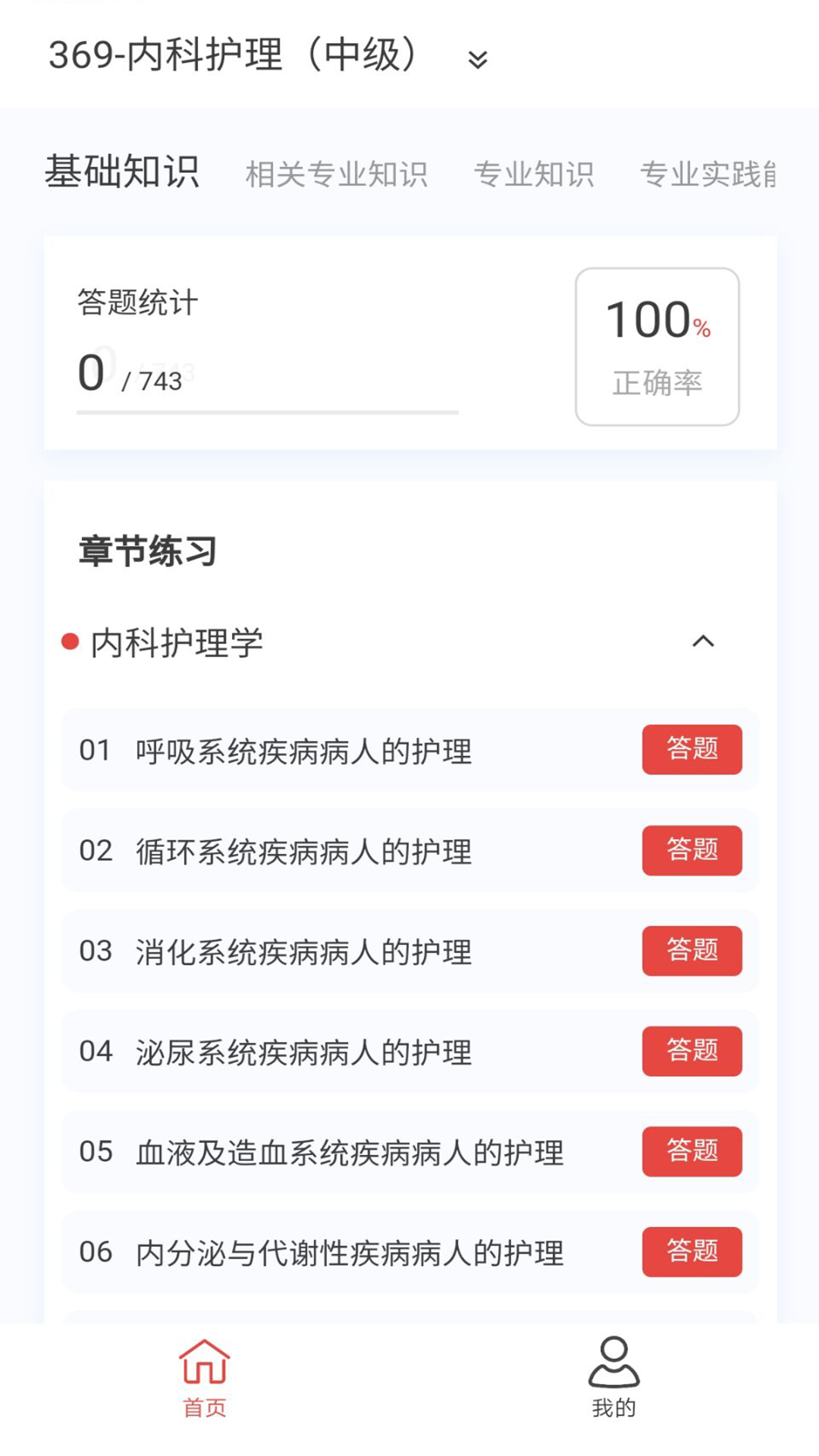Open chapter row 06 内分泌与代谢性疾病病人的护理
Screen dimensions: 819x1456
(x=349, y=1253)
